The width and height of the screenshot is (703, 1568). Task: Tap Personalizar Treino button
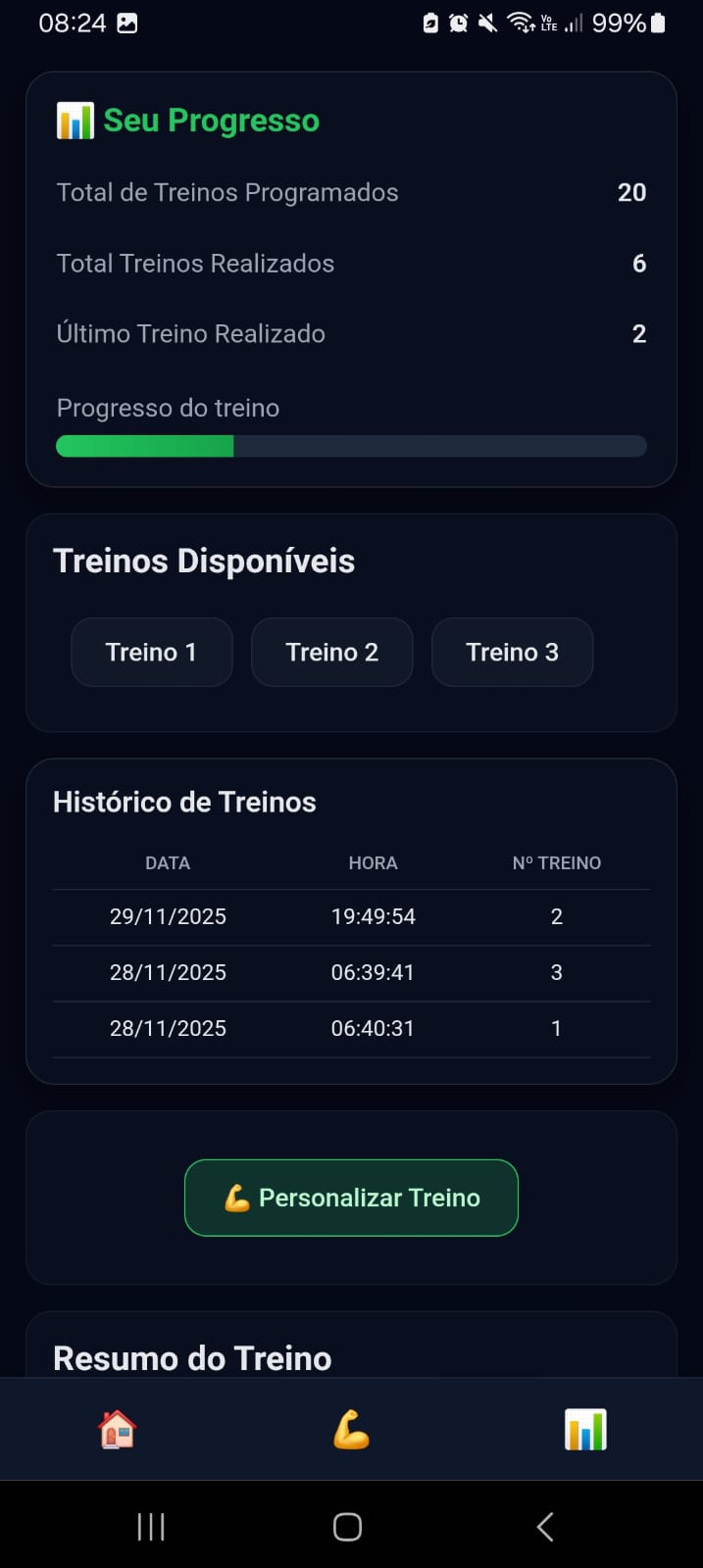tap(351, 1198)
